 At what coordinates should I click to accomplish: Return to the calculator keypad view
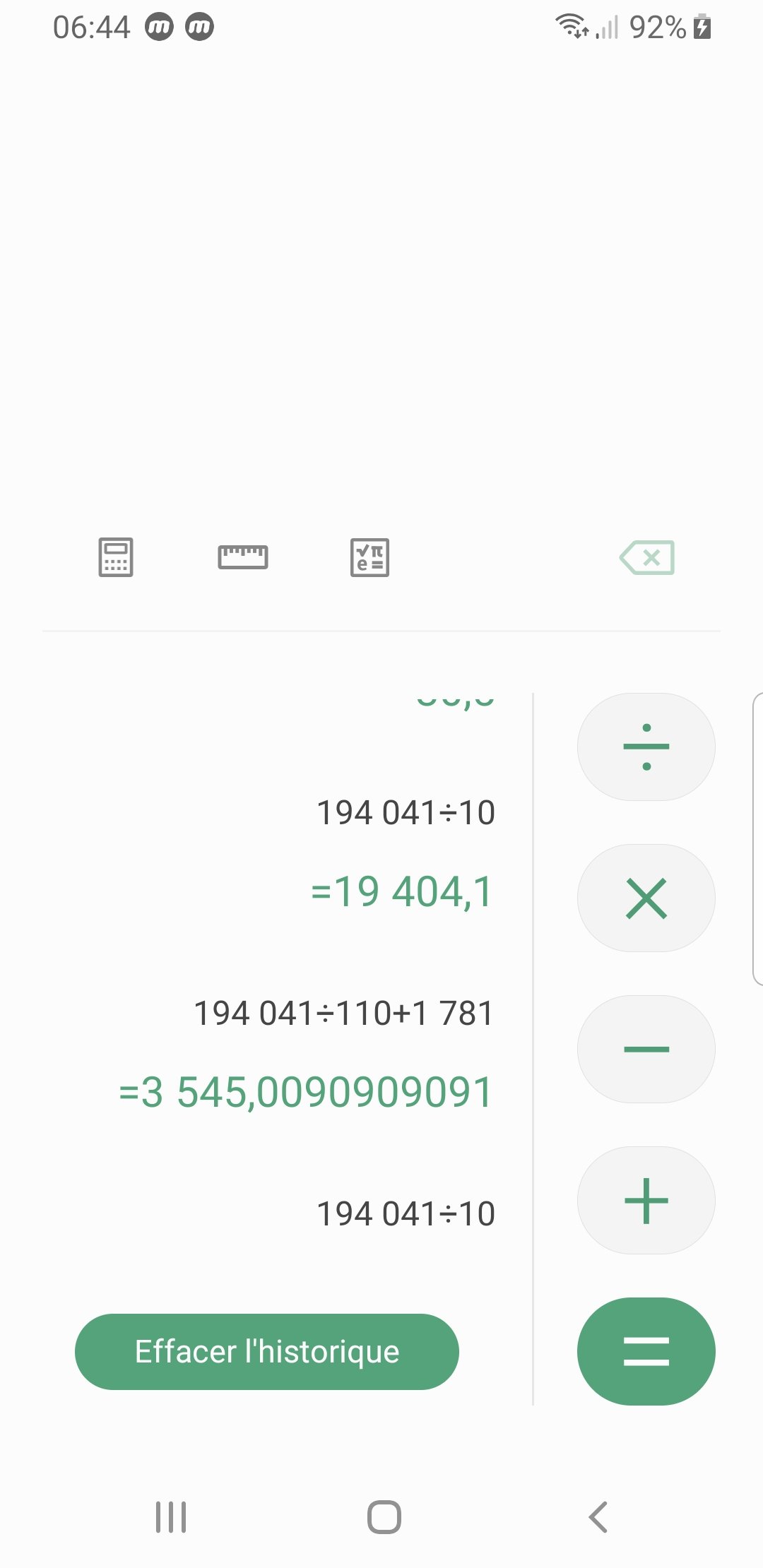(x=116, y=557)
